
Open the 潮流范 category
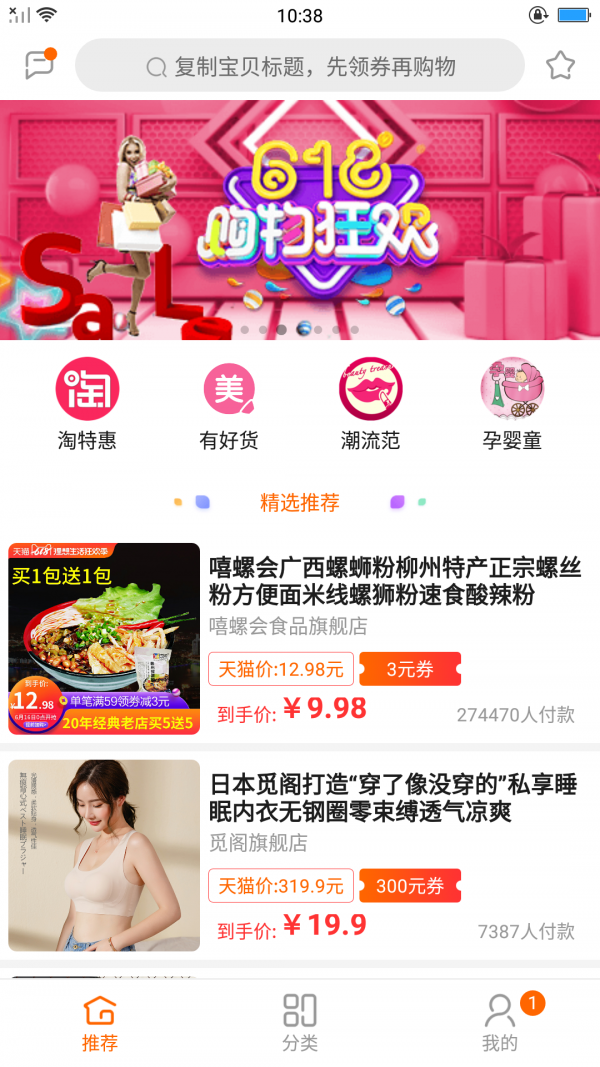click(x=370, y=404)
